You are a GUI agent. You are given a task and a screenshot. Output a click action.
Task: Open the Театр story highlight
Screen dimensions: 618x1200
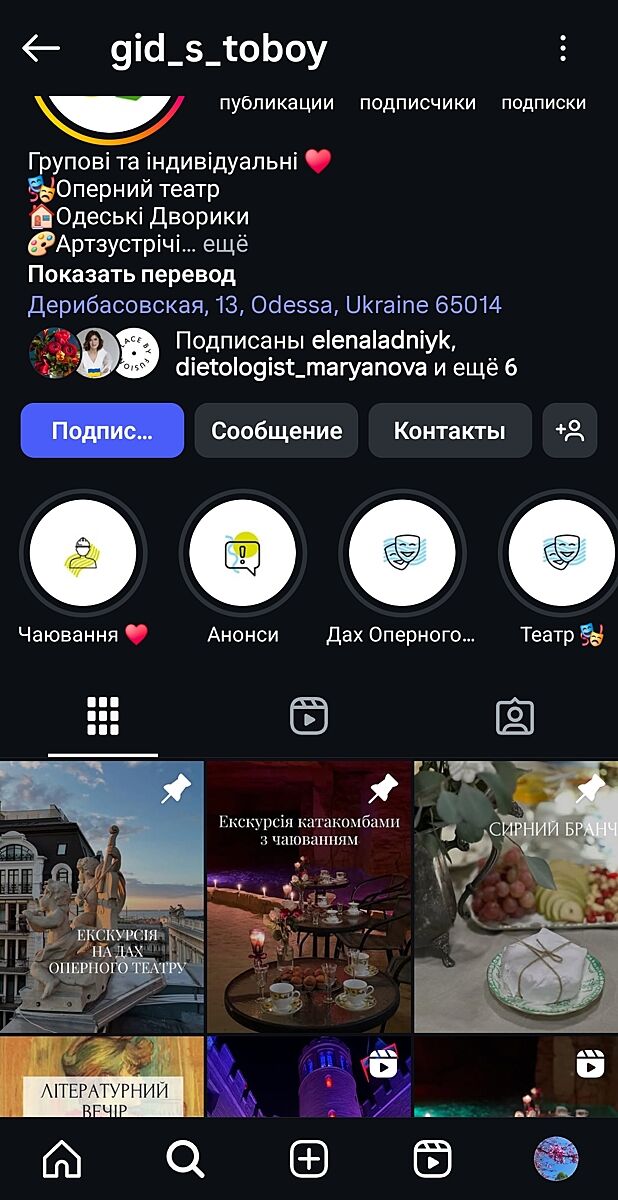[561, 553]
